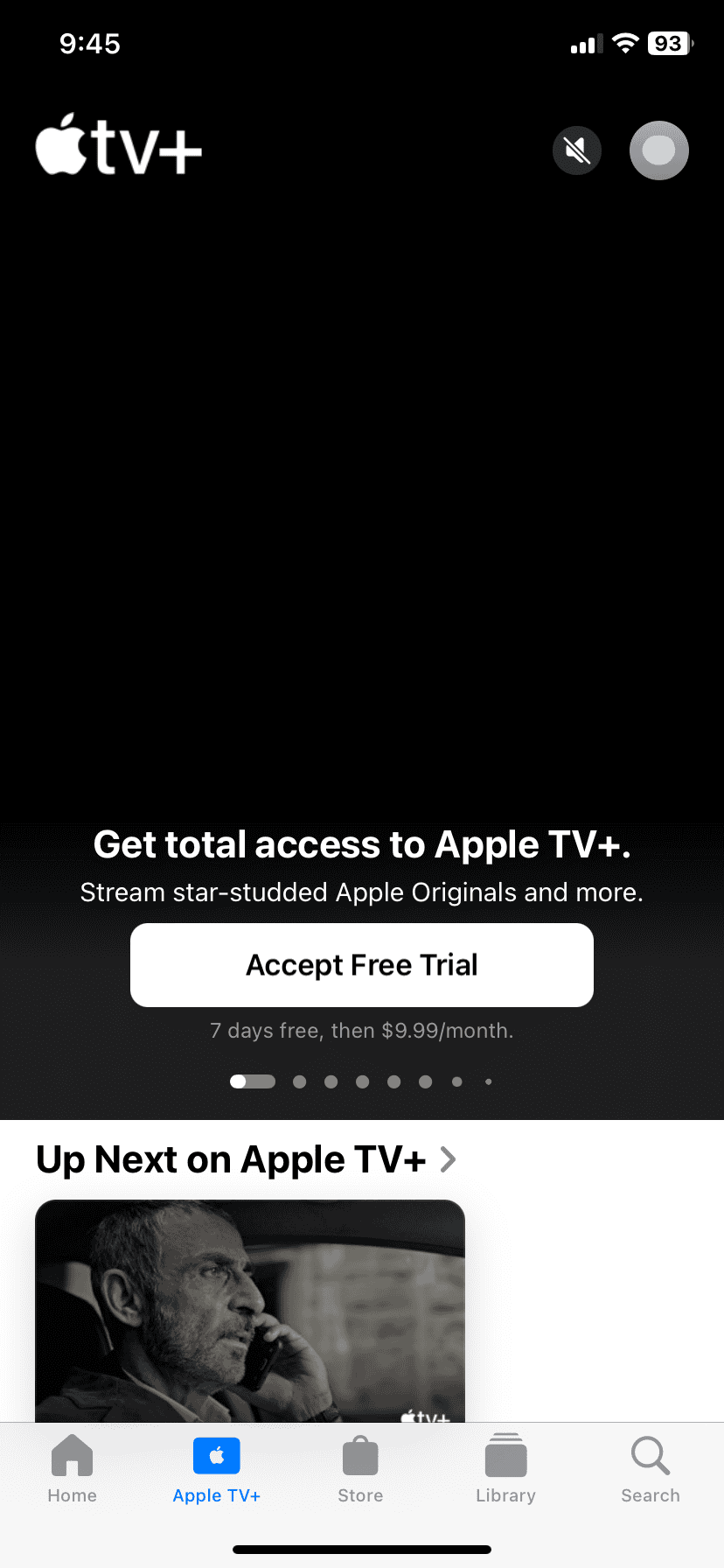724x1568 pixels.
Task: Switch to the Home tab
Action: 72,1470
